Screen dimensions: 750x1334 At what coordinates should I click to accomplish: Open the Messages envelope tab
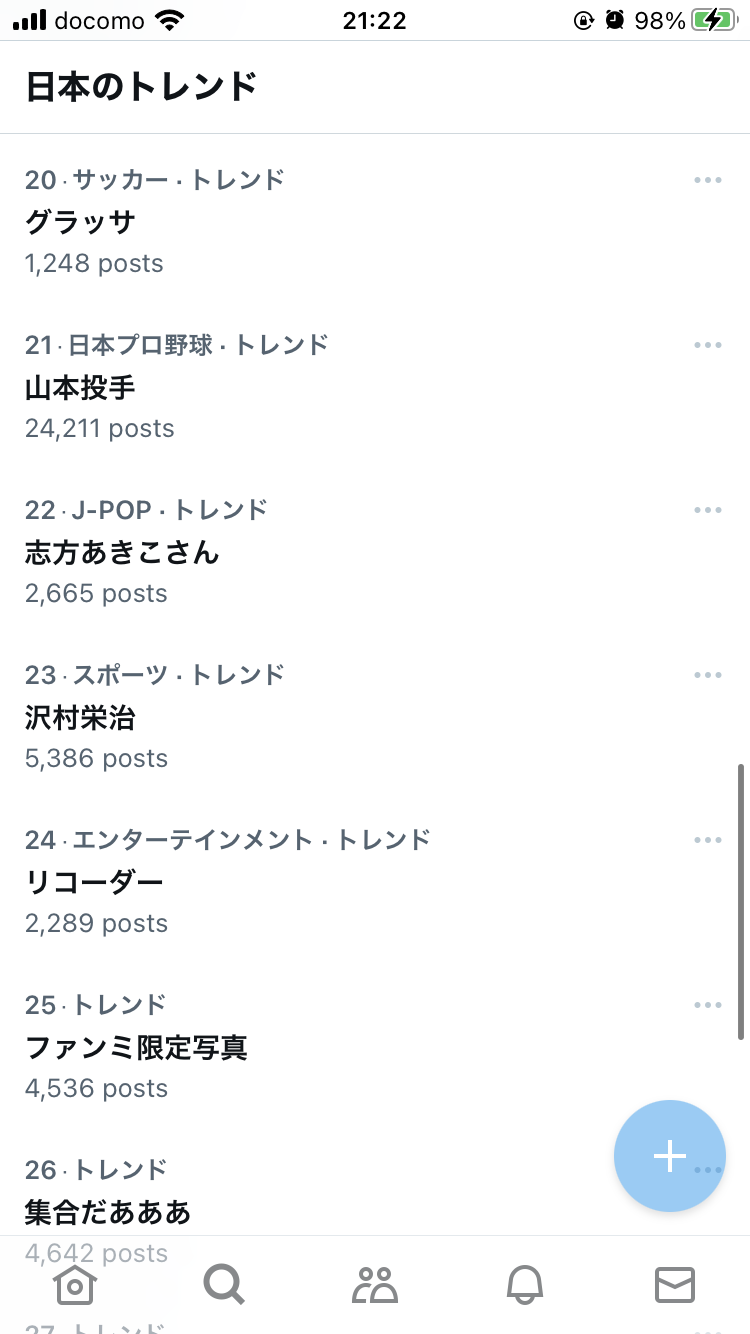(675, 1284)
